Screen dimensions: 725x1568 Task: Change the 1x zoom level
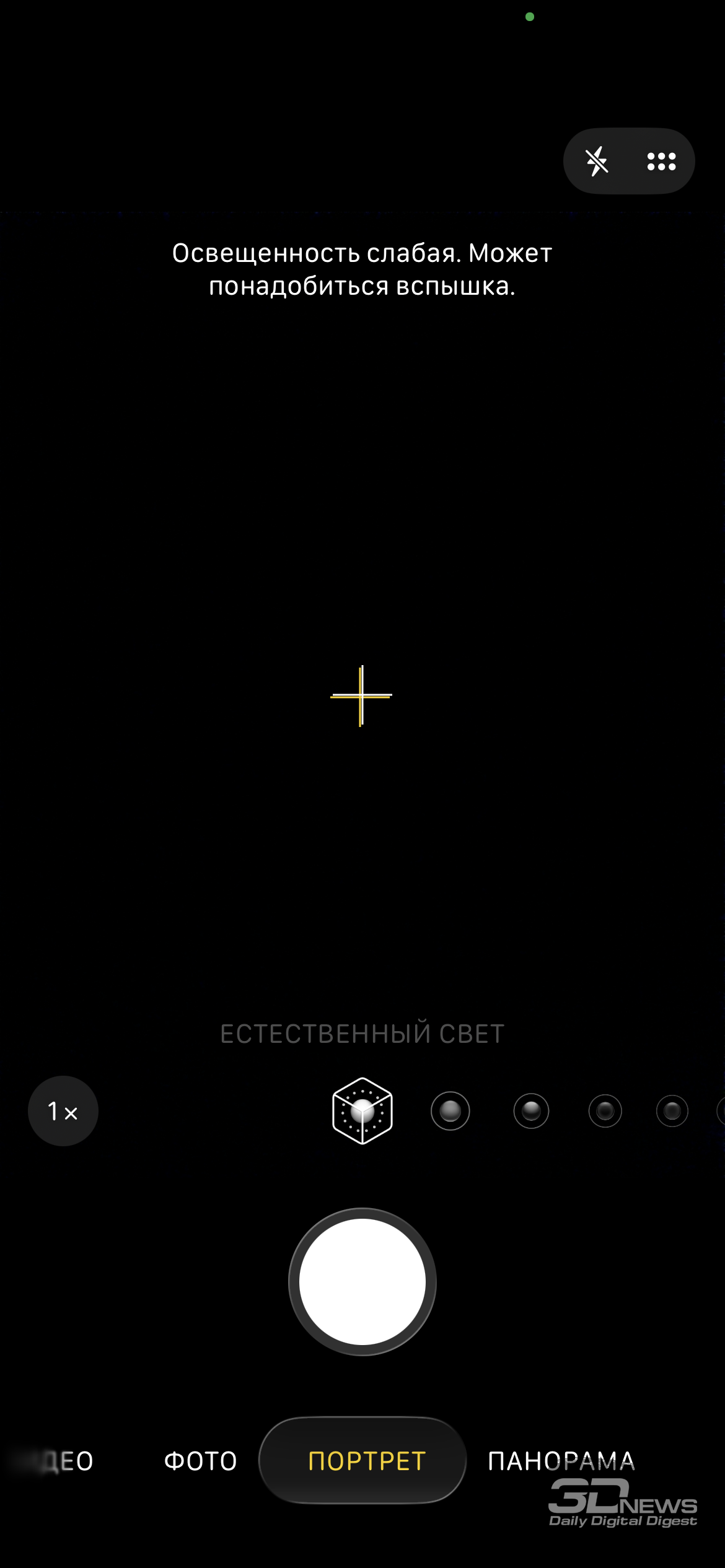[63, 1112]
